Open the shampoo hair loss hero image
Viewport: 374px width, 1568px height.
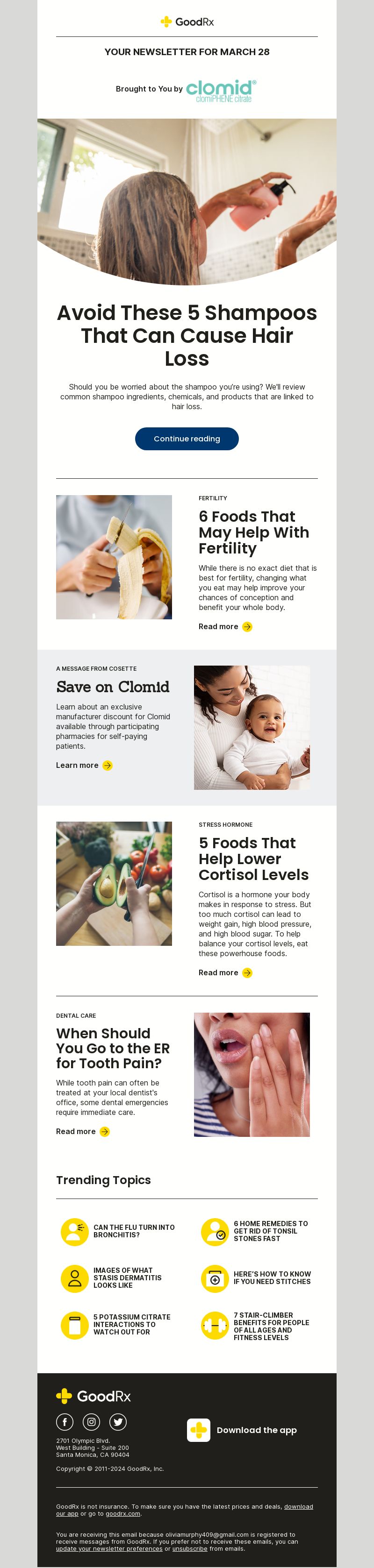pyautogui.click(x=187, y=201)
